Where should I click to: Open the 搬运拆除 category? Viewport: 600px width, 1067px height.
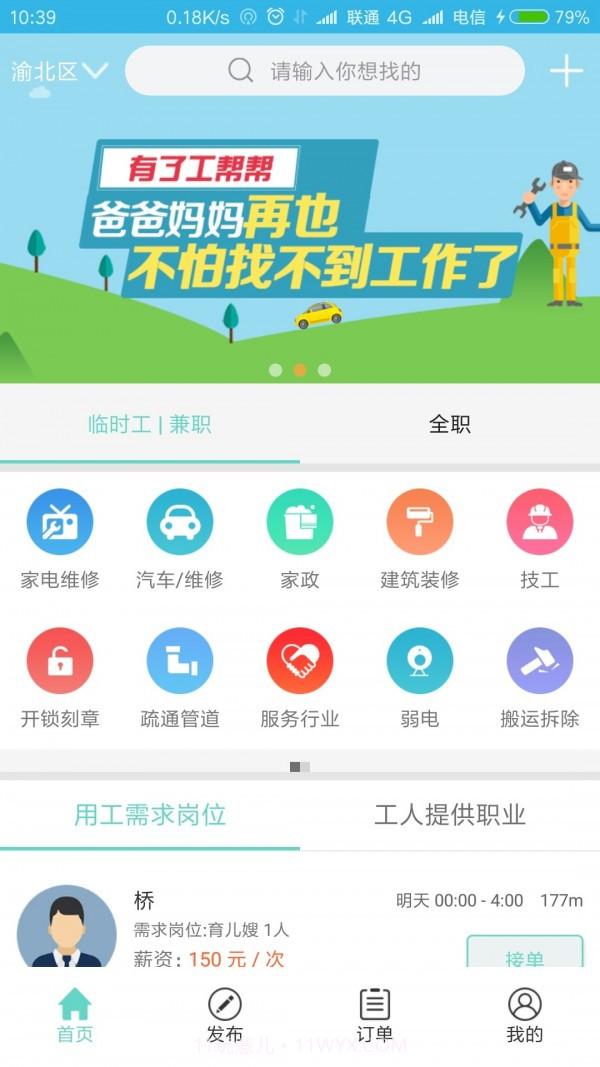pyautogui.click(x=540, y=677)
